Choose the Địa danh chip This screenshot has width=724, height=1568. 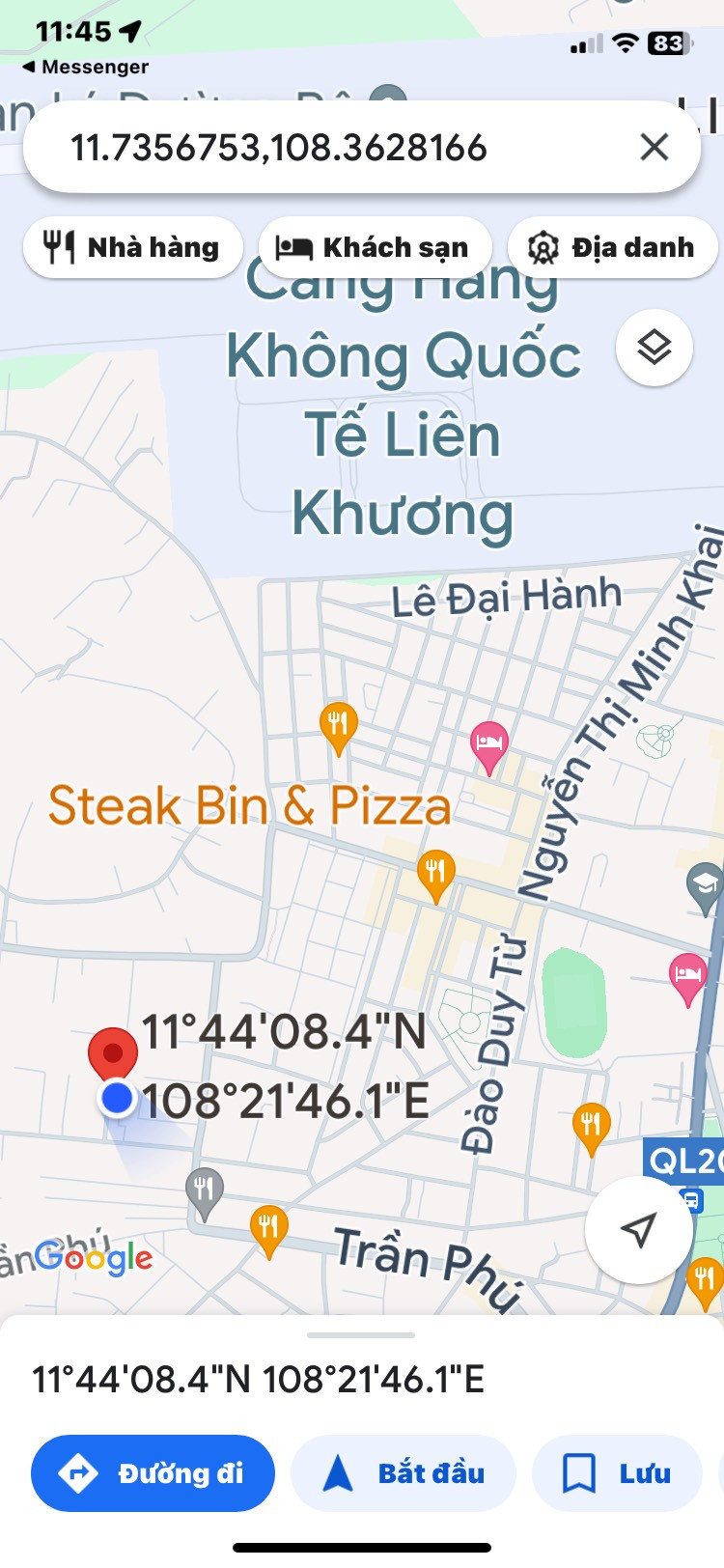tap(613, 247)
